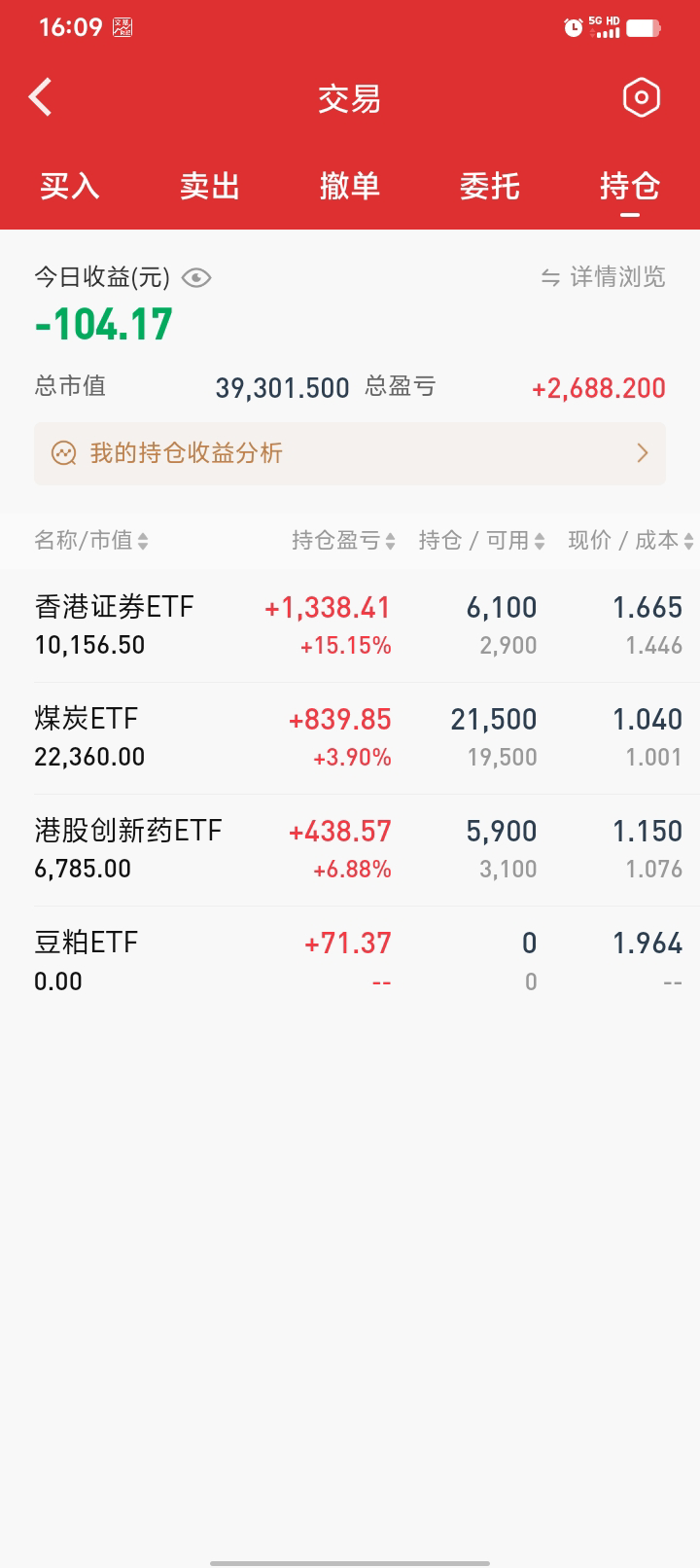Screen dimensions: 700x1568
Task: Select the 委托 tab
Action: 490,186
